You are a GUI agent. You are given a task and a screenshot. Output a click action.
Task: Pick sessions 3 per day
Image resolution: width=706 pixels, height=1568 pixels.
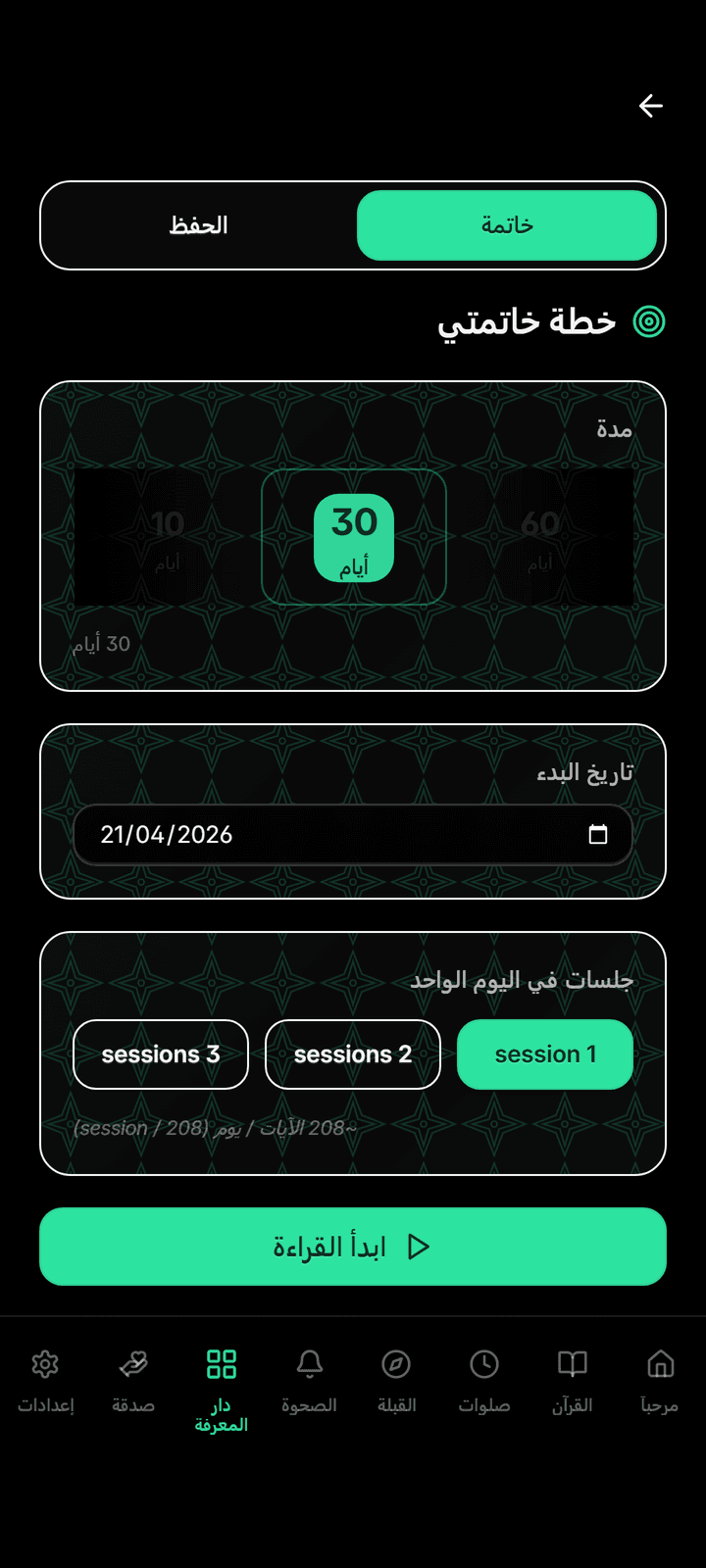coord(161,1054)
